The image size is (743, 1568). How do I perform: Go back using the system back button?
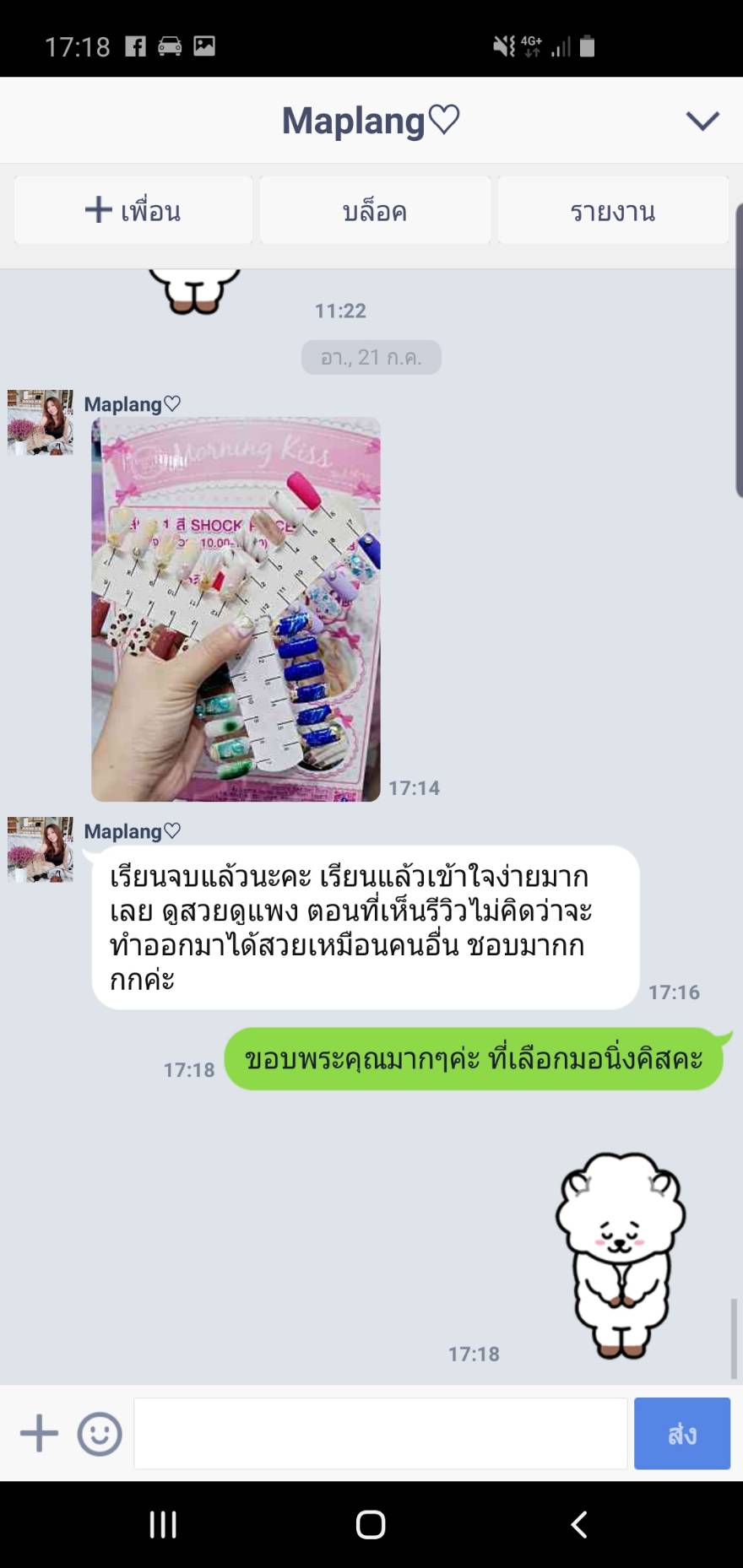click(579, 1524)
